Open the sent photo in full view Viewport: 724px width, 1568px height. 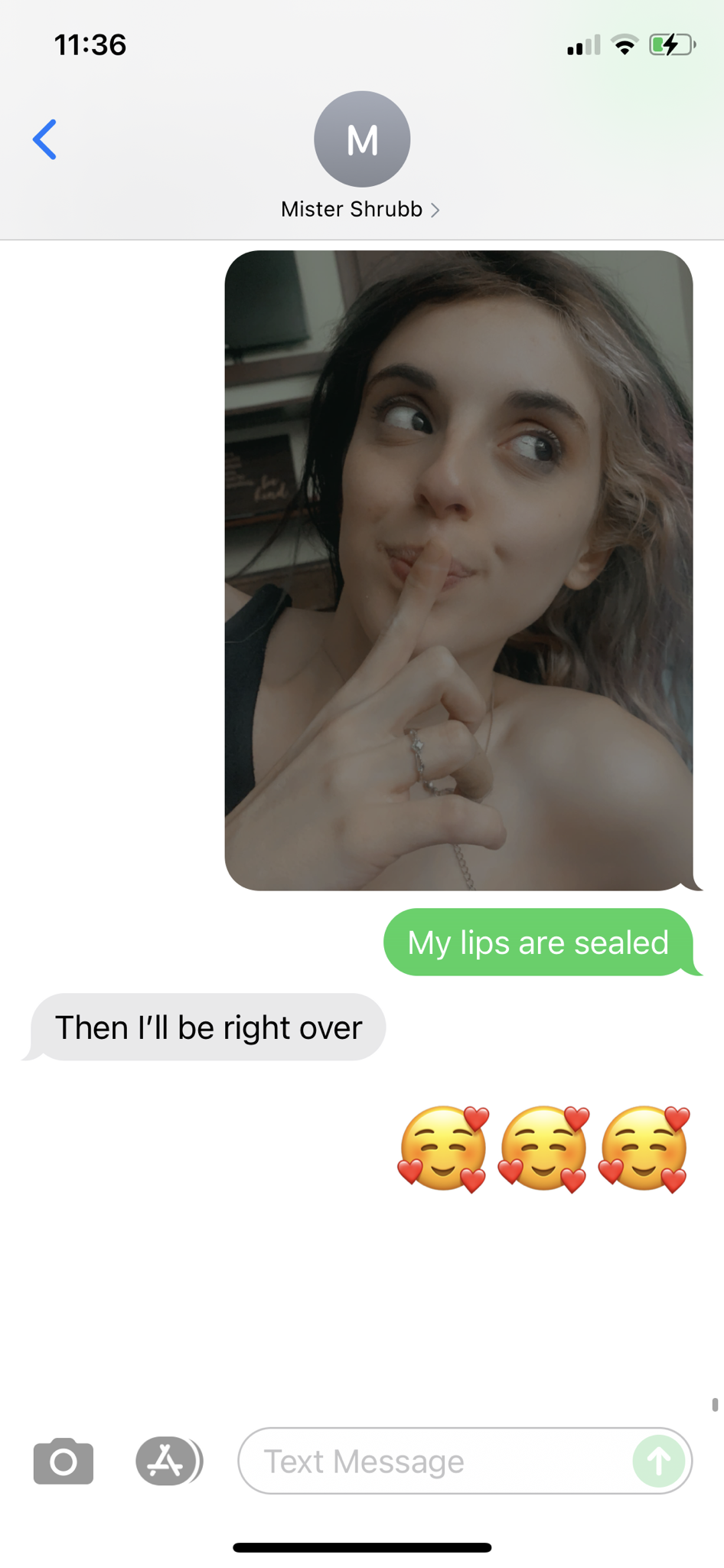point(458,570)
